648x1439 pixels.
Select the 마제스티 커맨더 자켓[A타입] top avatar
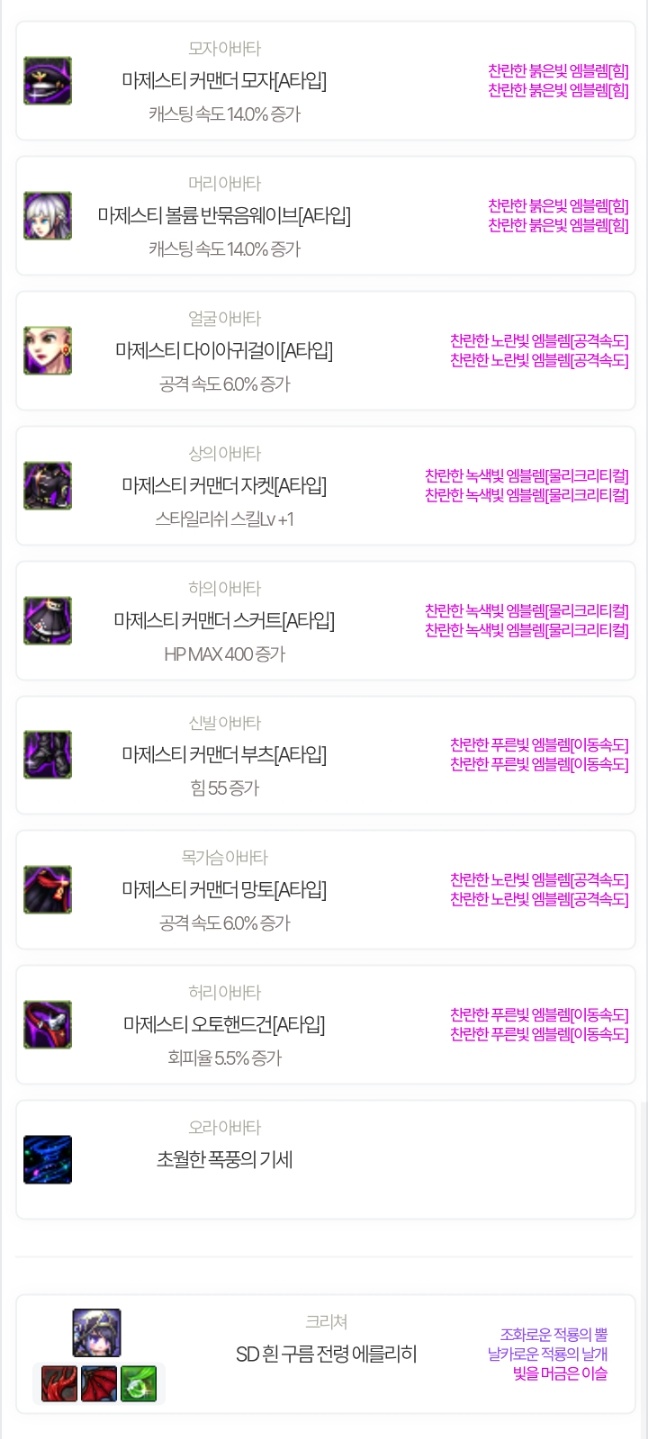pos(325,486)
